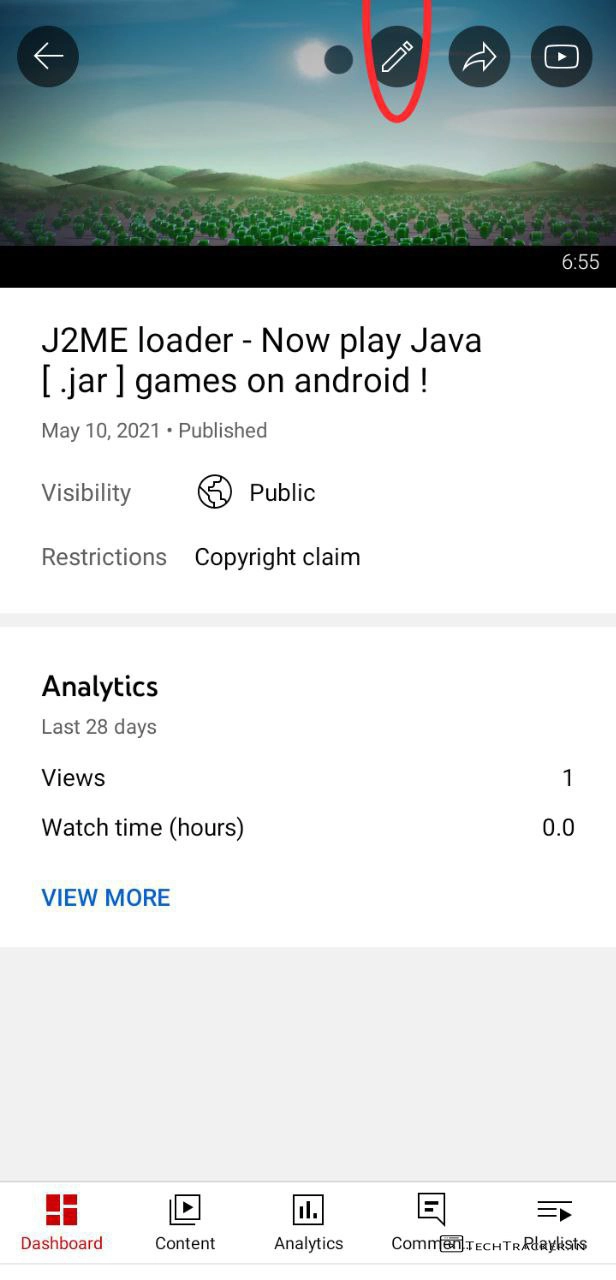Share this video
Image resolution: width=616 pixels, height=1280 pixels.
[x=480, y=56]
